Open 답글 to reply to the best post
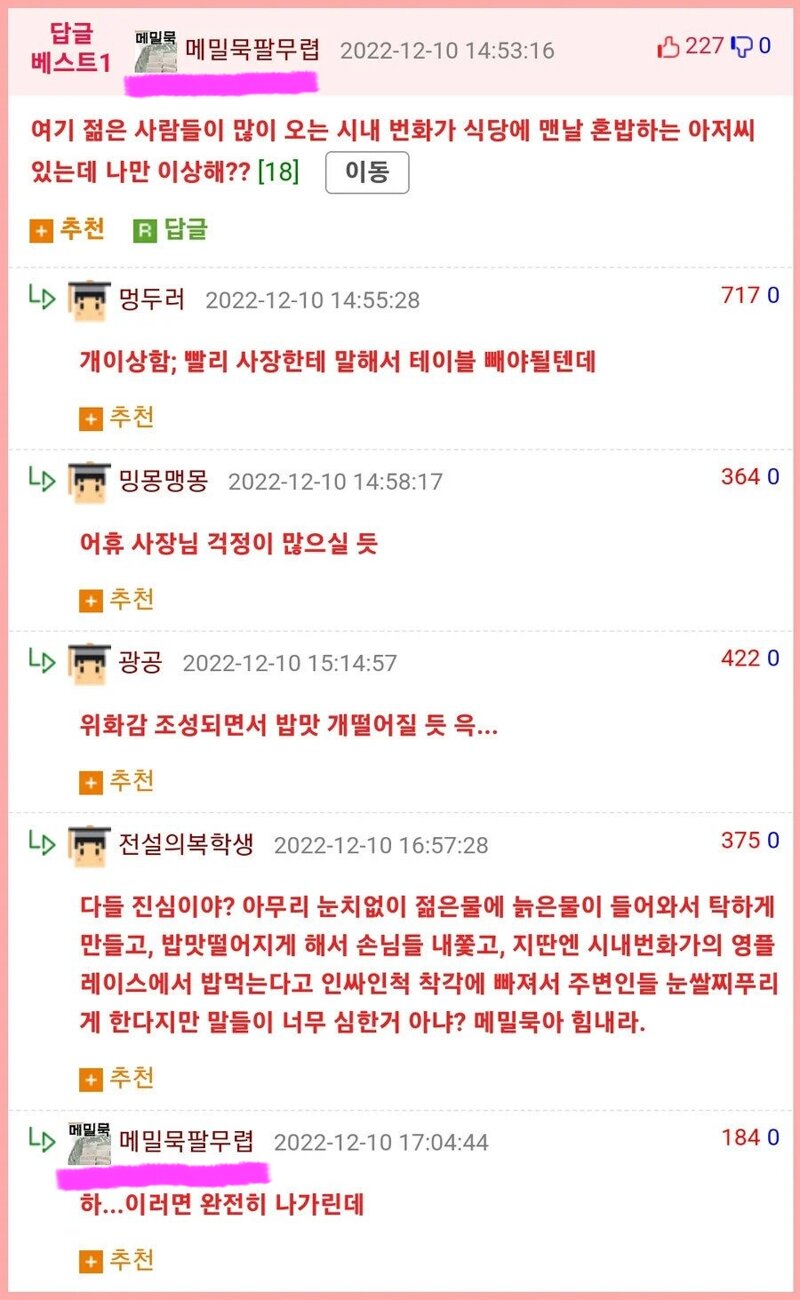This screenshot has height=1300, width=800. coord(170,230)
